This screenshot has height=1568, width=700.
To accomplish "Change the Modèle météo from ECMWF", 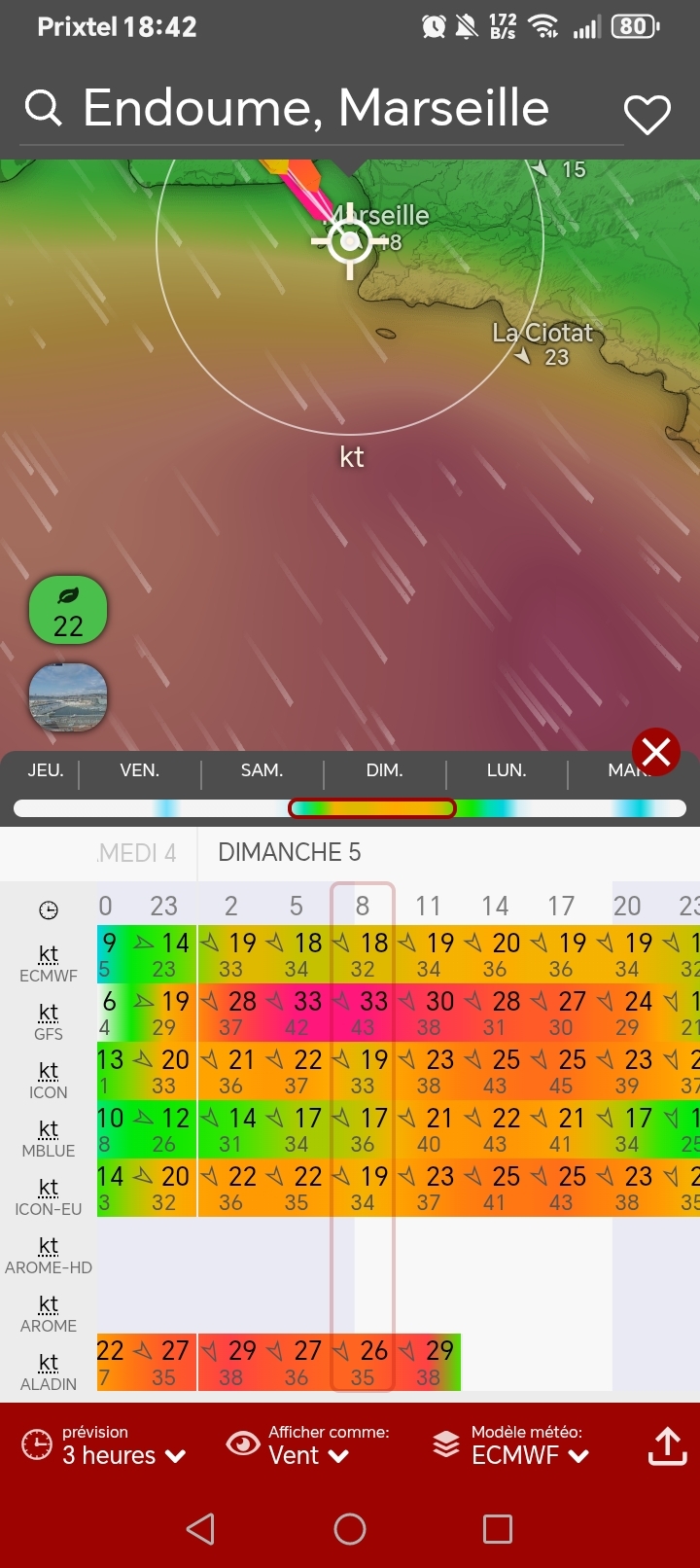I will click(515, 1446).
